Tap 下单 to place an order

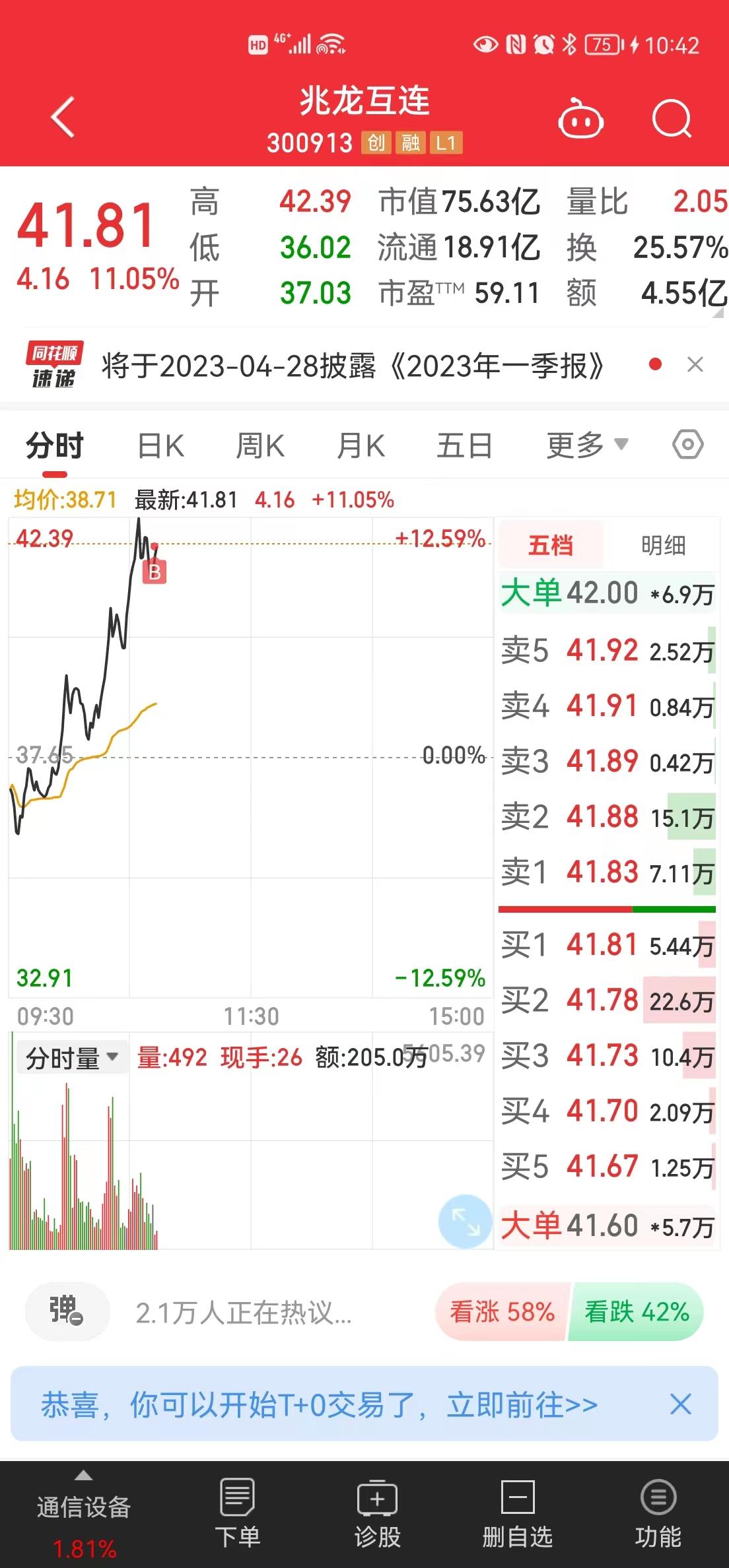tap(237, 1515)
